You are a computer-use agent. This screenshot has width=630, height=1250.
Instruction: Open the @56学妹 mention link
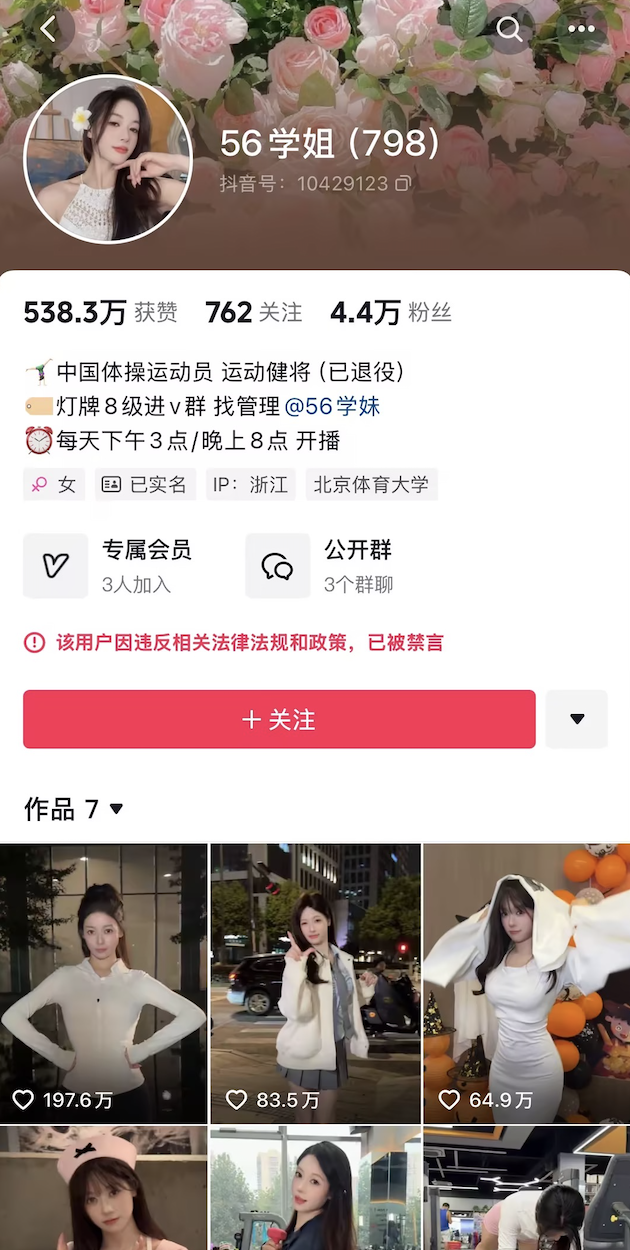[x=332, y=406]
